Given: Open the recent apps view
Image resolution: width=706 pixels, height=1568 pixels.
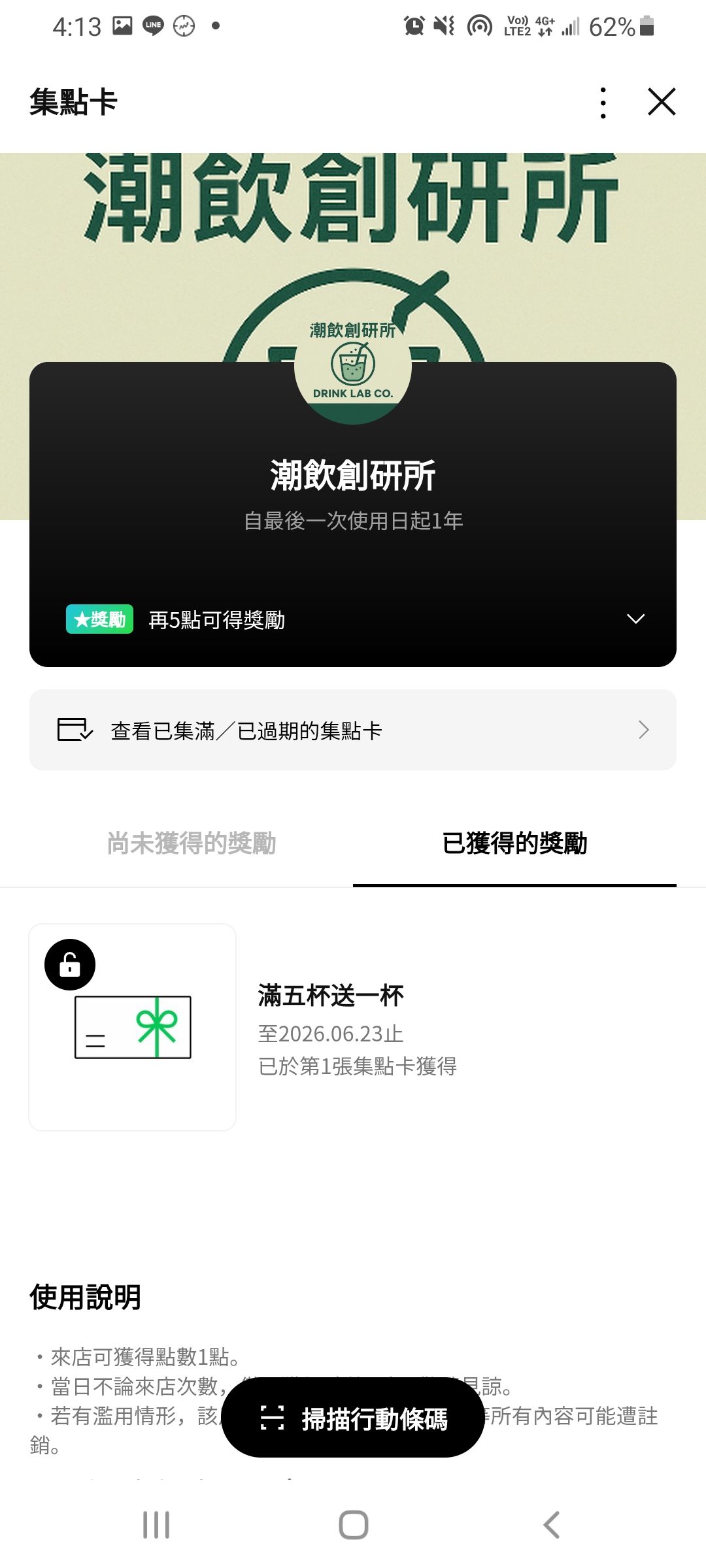Looking at the screenshot, I should pos(156,1525).
